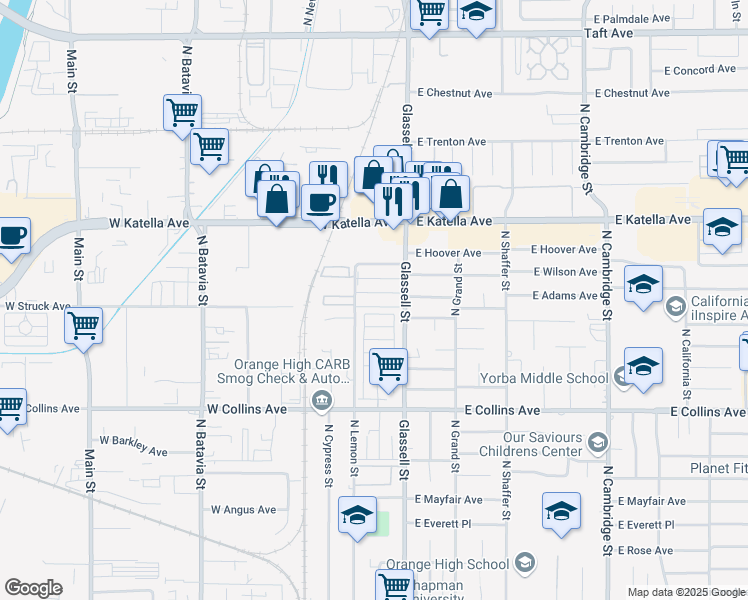Image resolution: width=748 pixels, height=600 pixels.
Task: Open the shopping cart marker at the left end of Collins Ave
Action: coord(10,407)
